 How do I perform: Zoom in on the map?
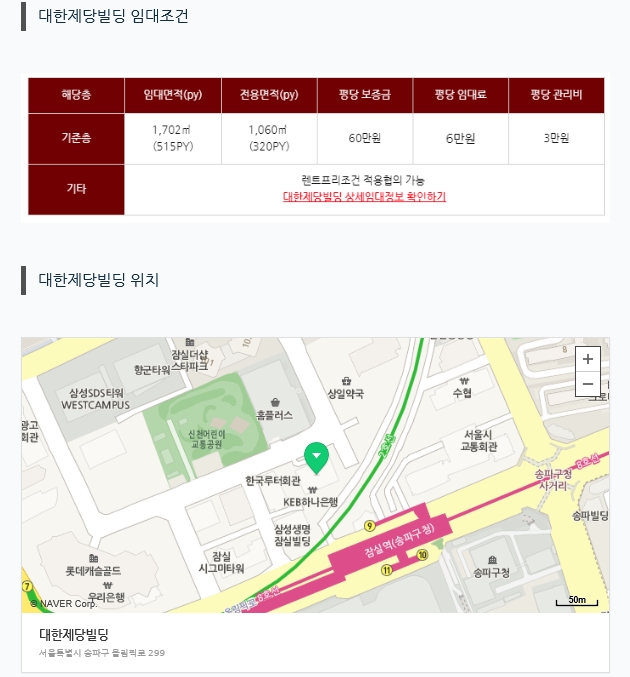click(x=588, y=359)
